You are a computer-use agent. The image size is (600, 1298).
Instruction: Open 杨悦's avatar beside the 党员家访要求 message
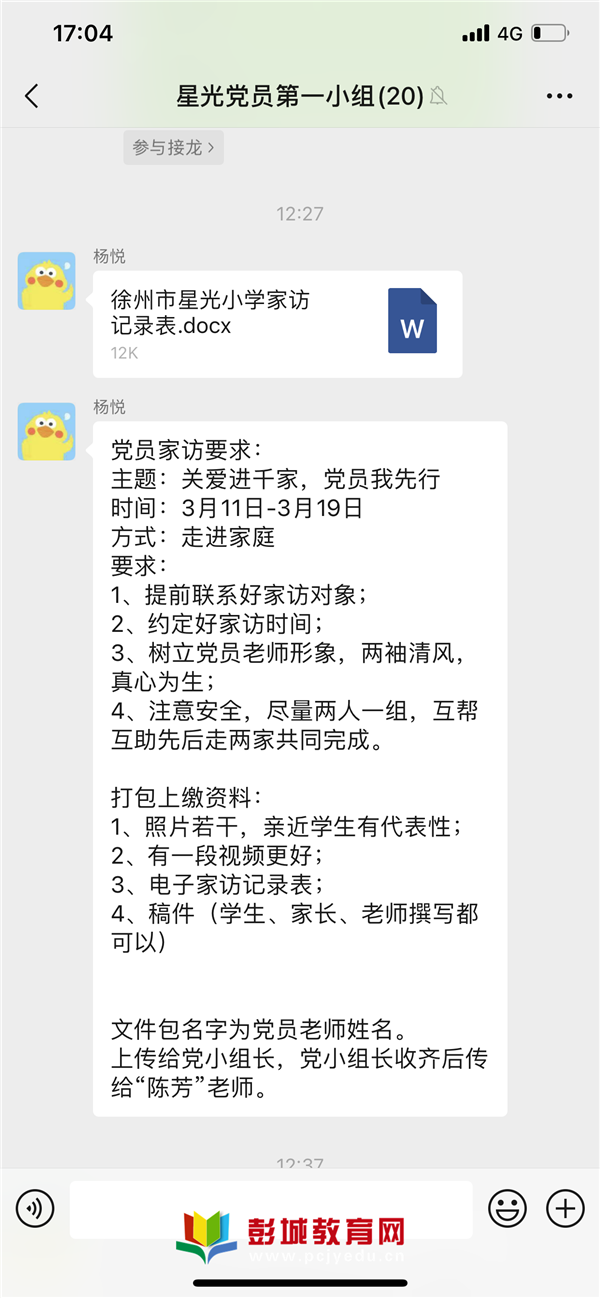pos(47,431)
